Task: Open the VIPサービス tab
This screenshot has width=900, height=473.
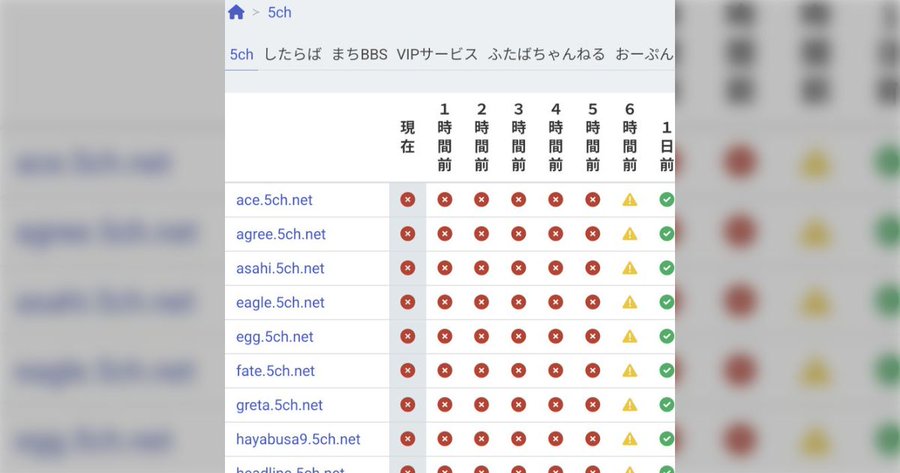Action: tap(437, 54)
